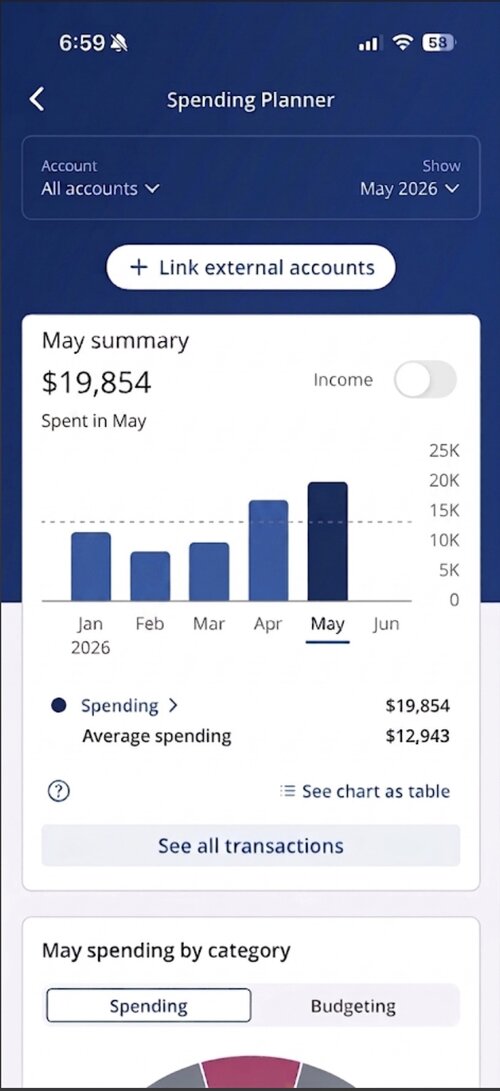Open the Spending details link
The height and width of the screenshot is (1091, 500).
coord(129,706)
